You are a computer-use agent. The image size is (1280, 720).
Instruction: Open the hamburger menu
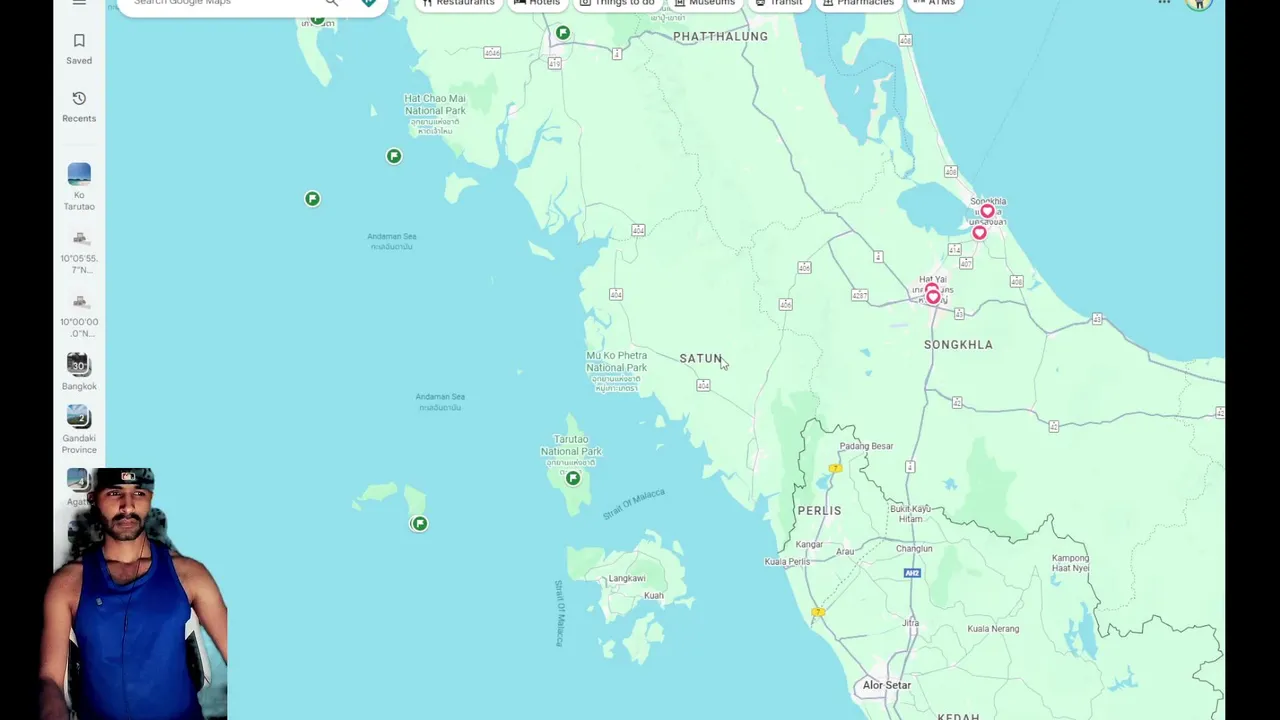[x=79, y=3]
